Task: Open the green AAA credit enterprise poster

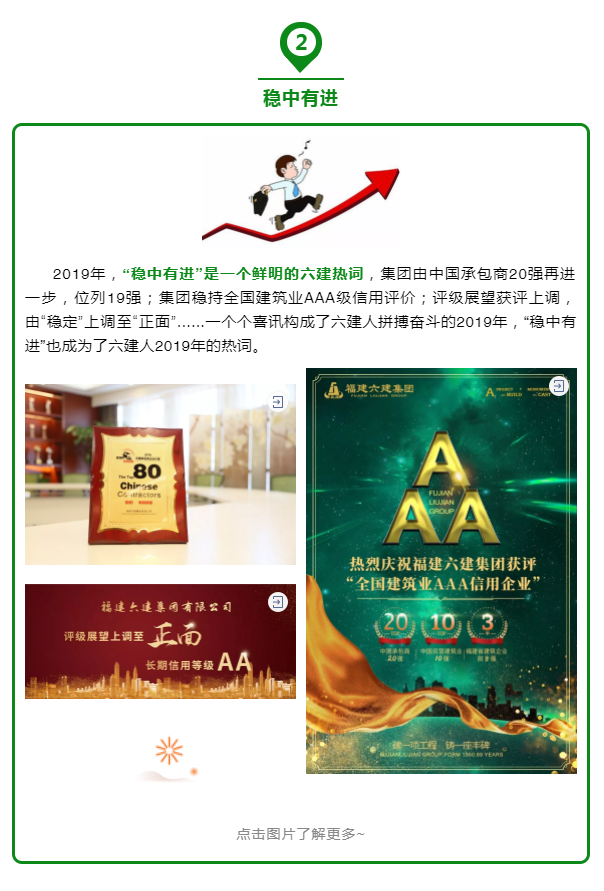Action: tap(441, 570)
